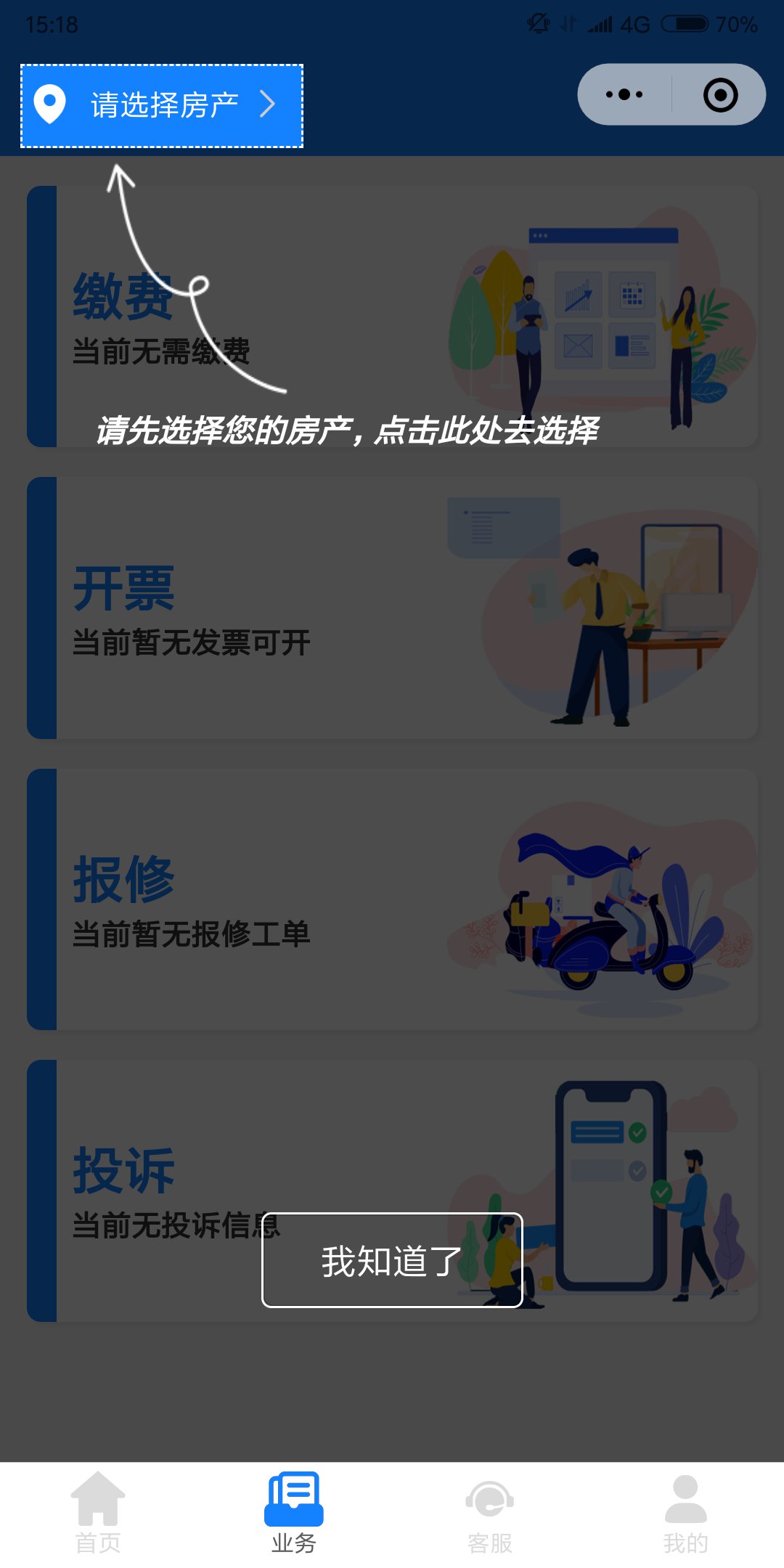
Task: Switch to the 首页 tab
Action: click(98, 1513)
